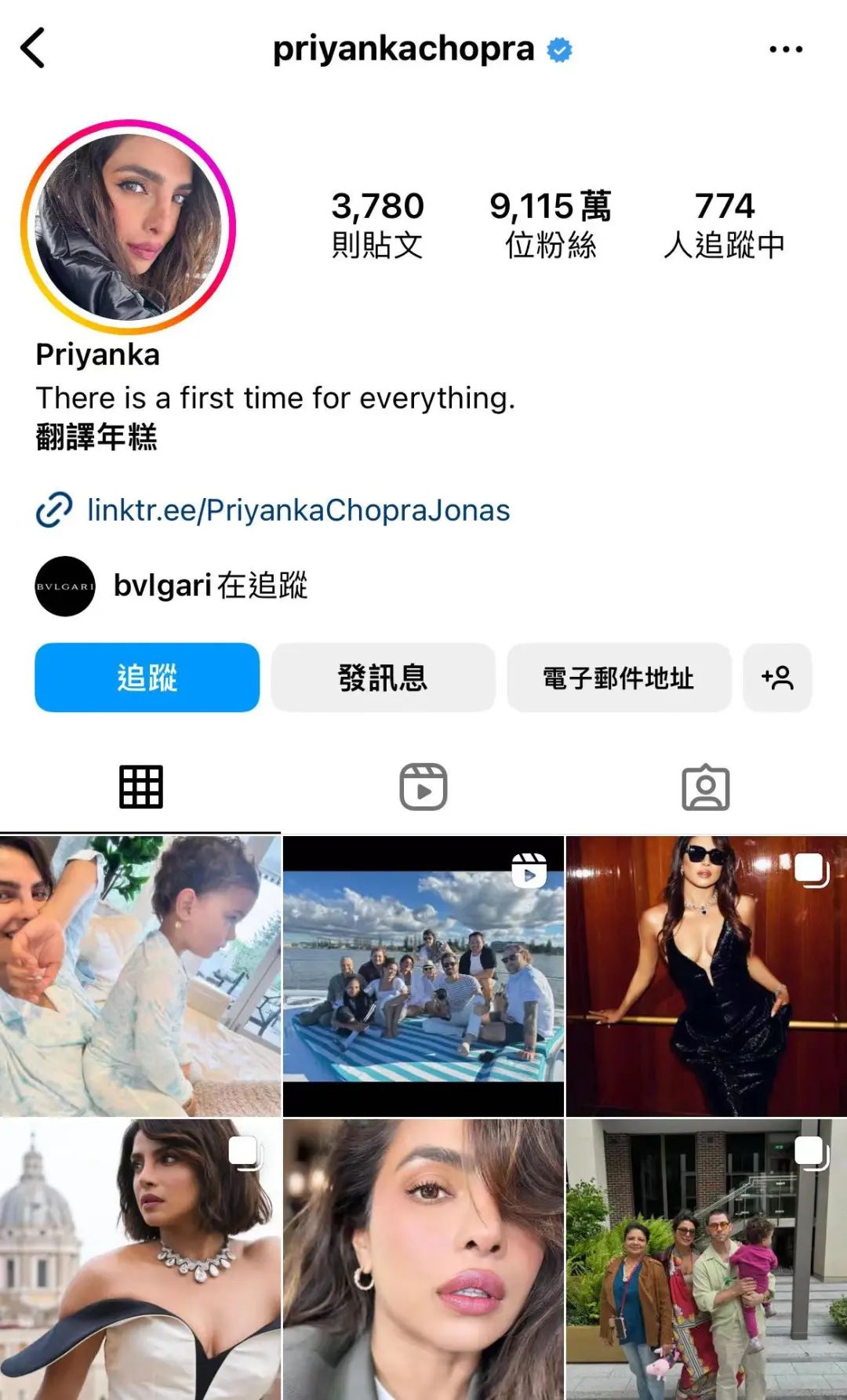Viewport: 847px width, 1400px height.
Task: Switch to the posts grid tab
Action: click(x=141, y=787)
